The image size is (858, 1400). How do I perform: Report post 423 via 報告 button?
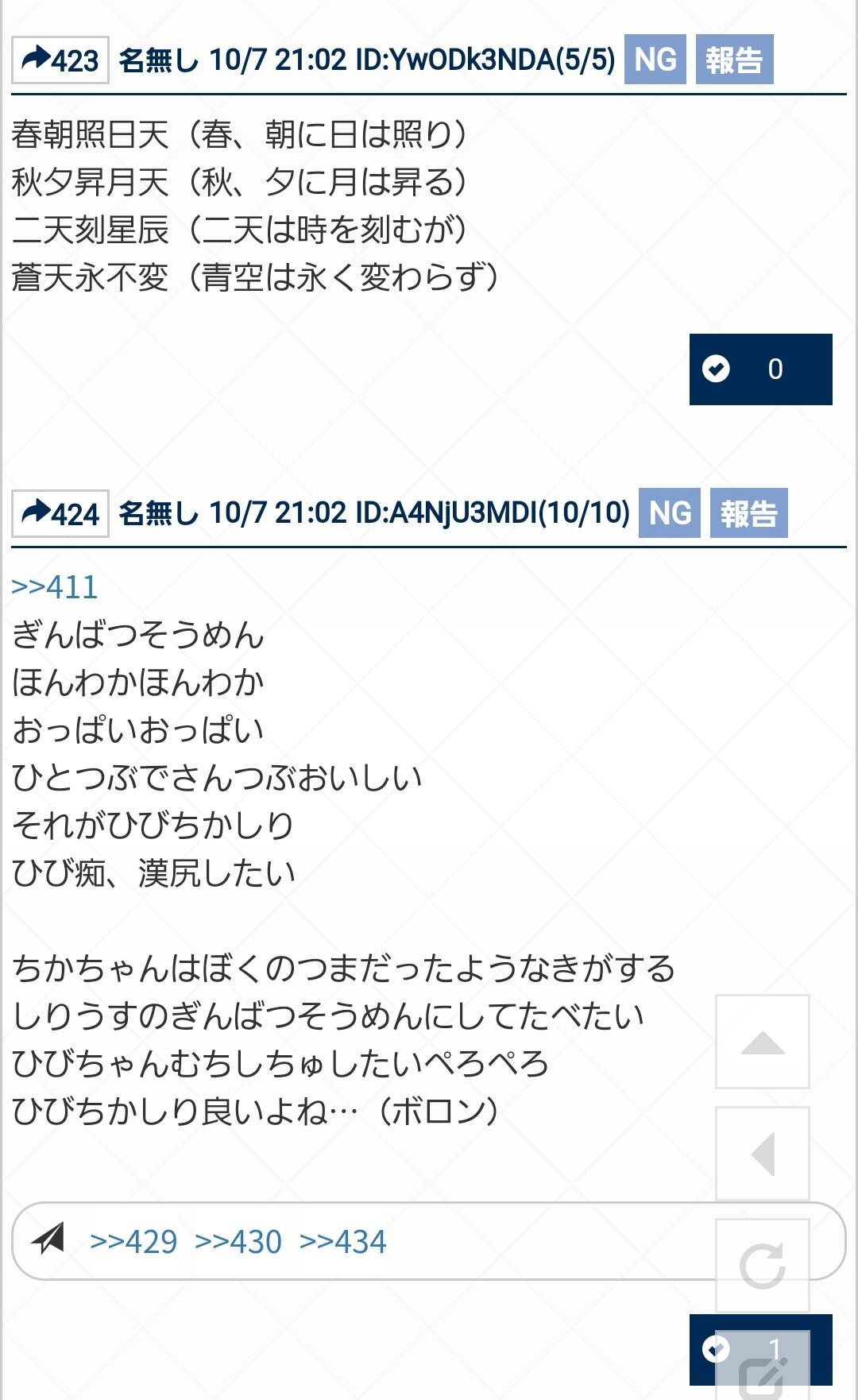click(734, 60)
